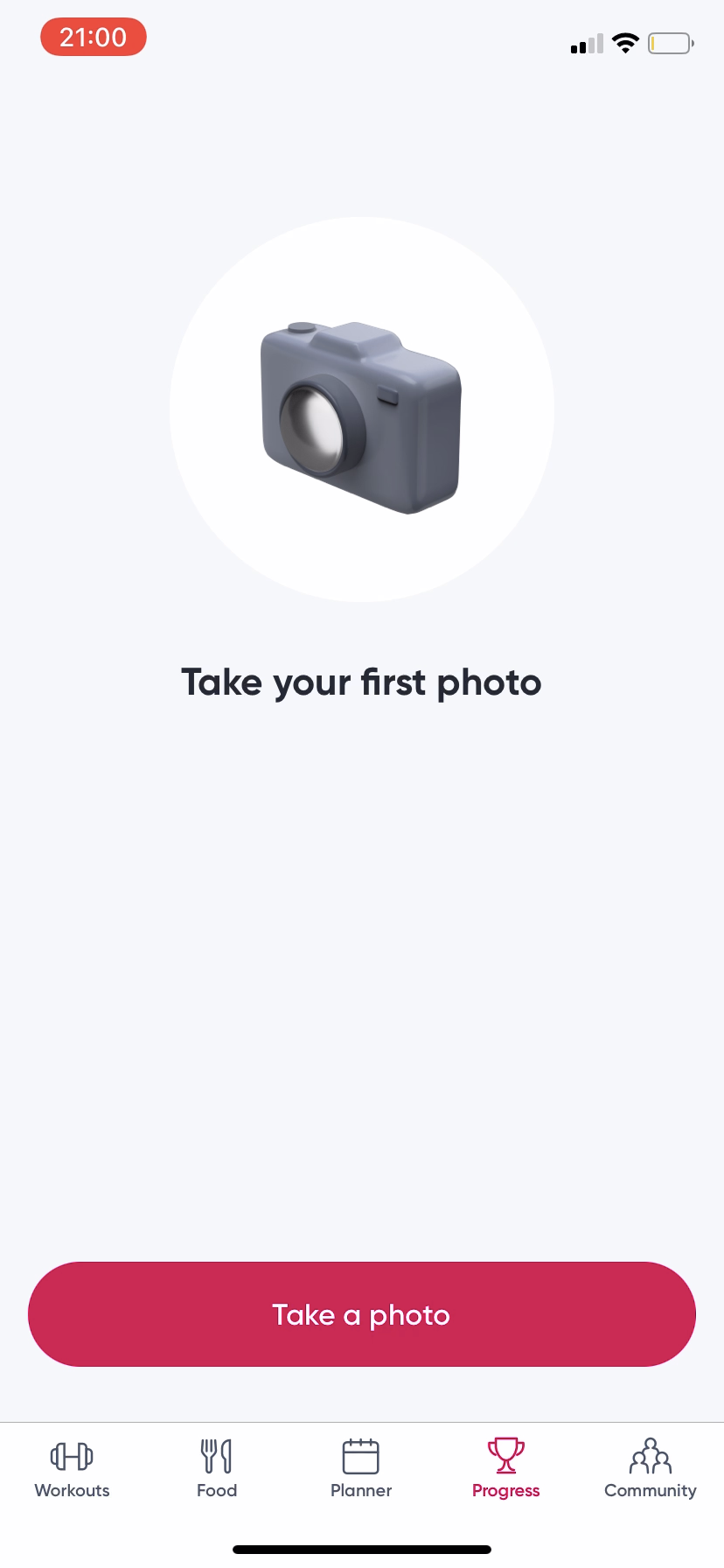
Task: Open the Food tab
Action: click(x=217, y=1468)
